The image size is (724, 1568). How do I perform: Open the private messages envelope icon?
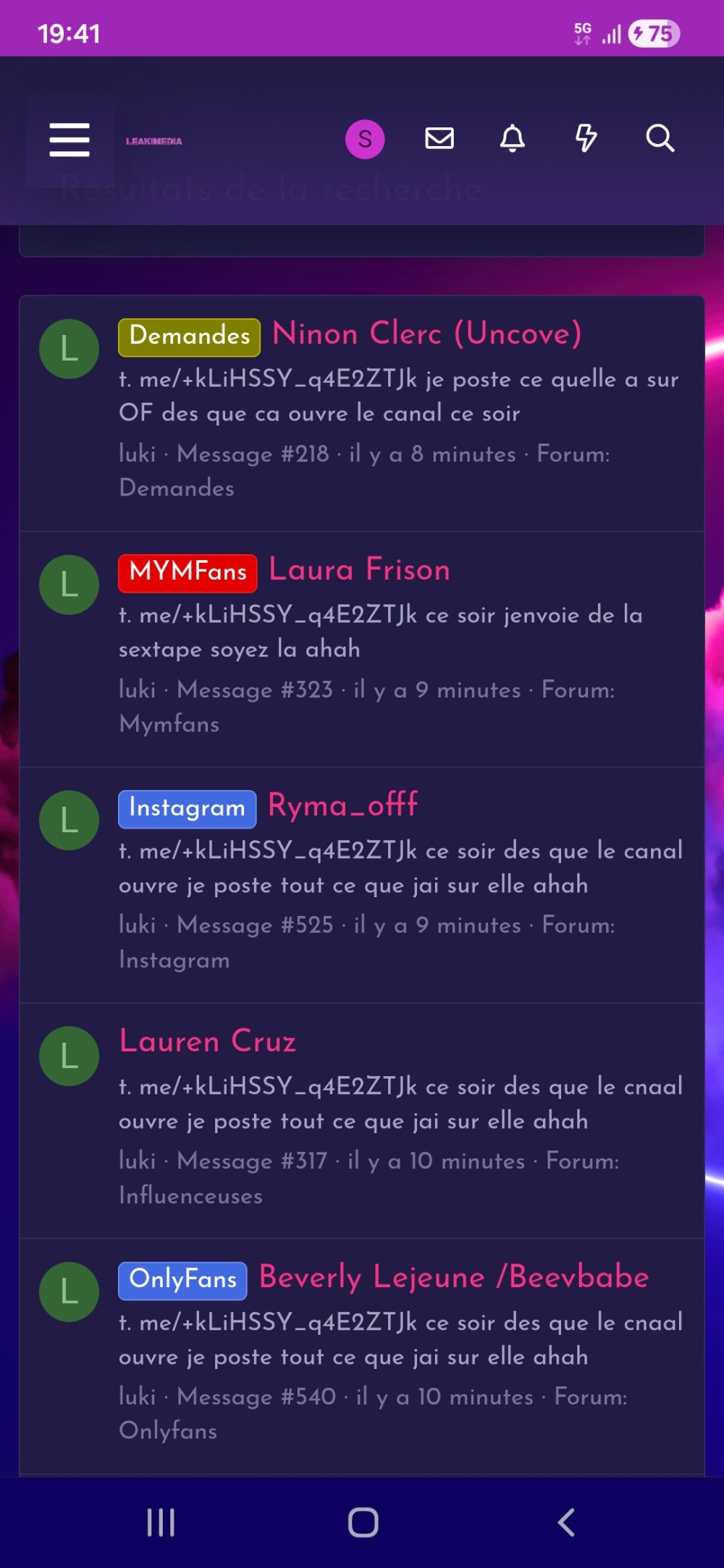coord(440,139)
